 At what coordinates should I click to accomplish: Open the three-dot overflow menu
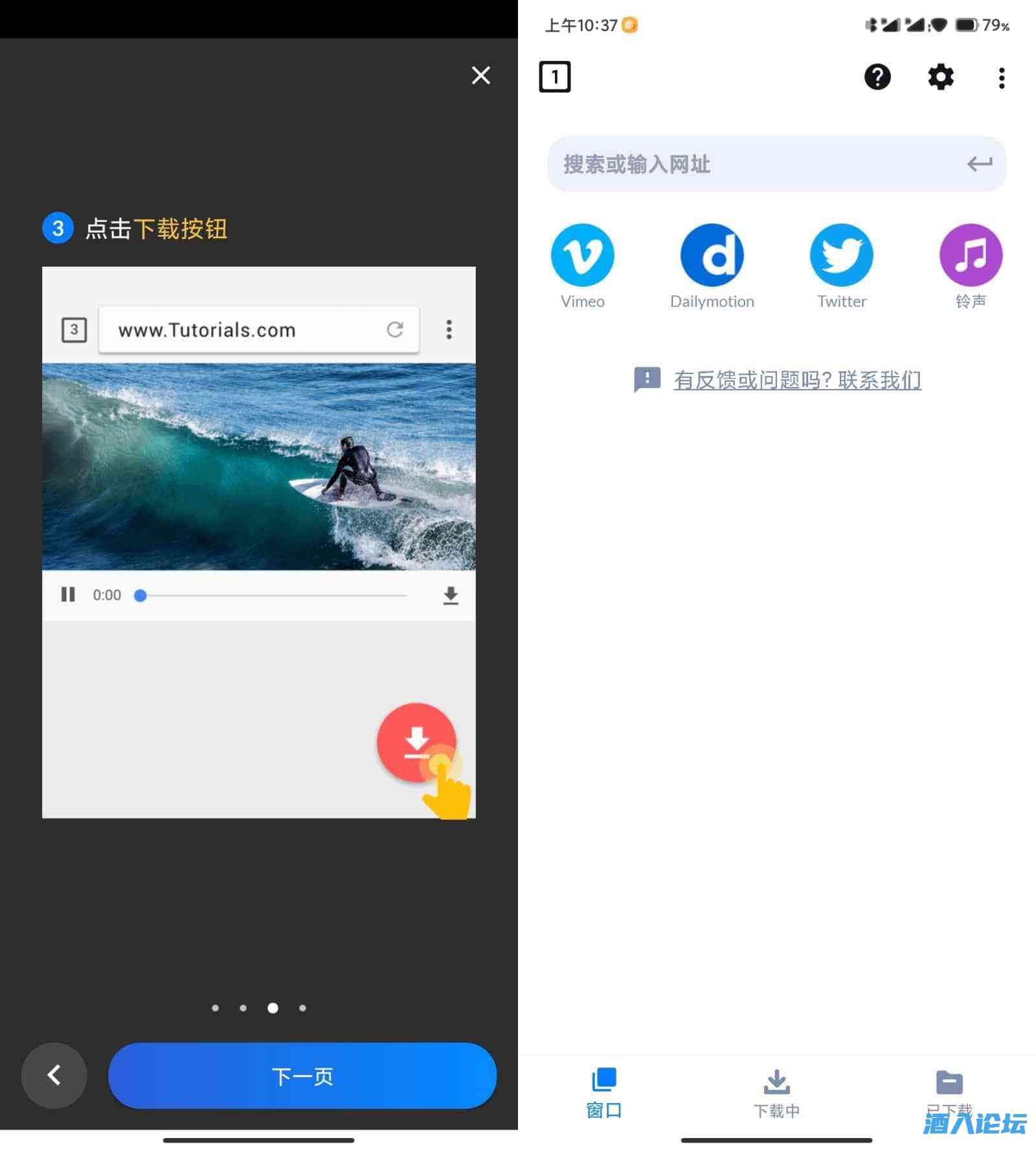click(x=1001, y=78)
